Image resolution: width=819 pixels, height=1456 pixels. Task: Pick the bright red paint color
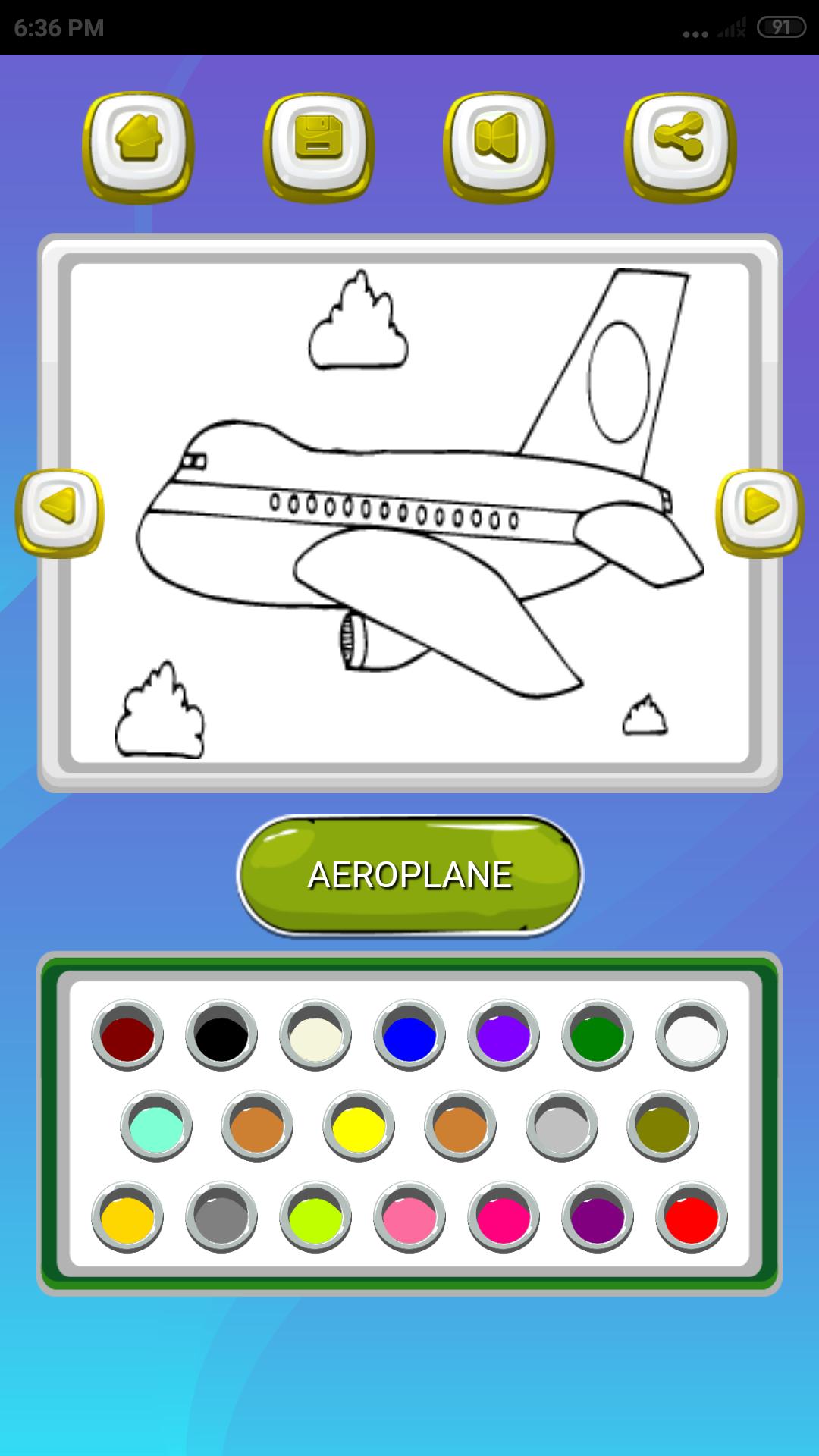[x=692, y=1217]
